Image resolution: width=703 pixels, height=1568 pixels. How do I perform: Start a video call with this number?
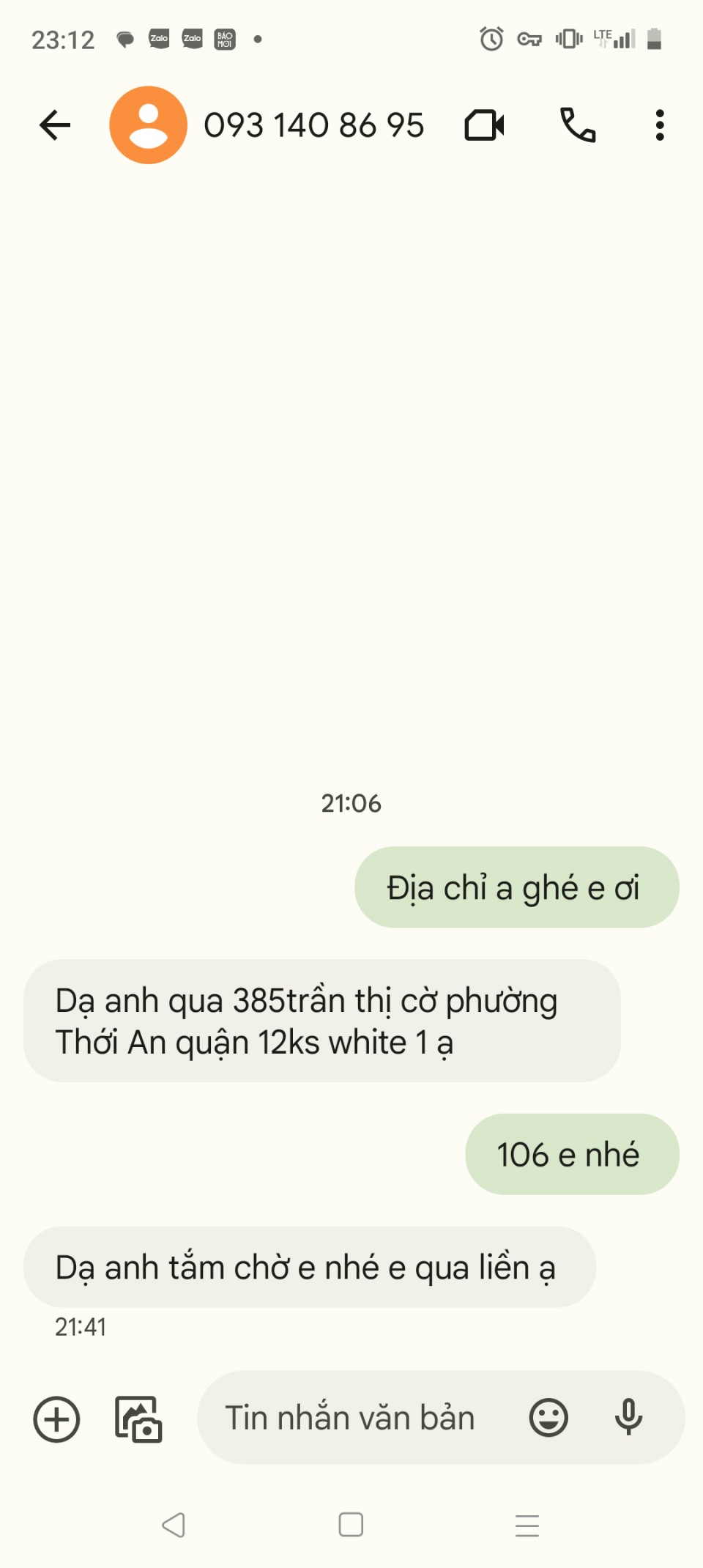pyautogui.click(x=484, y=125)
